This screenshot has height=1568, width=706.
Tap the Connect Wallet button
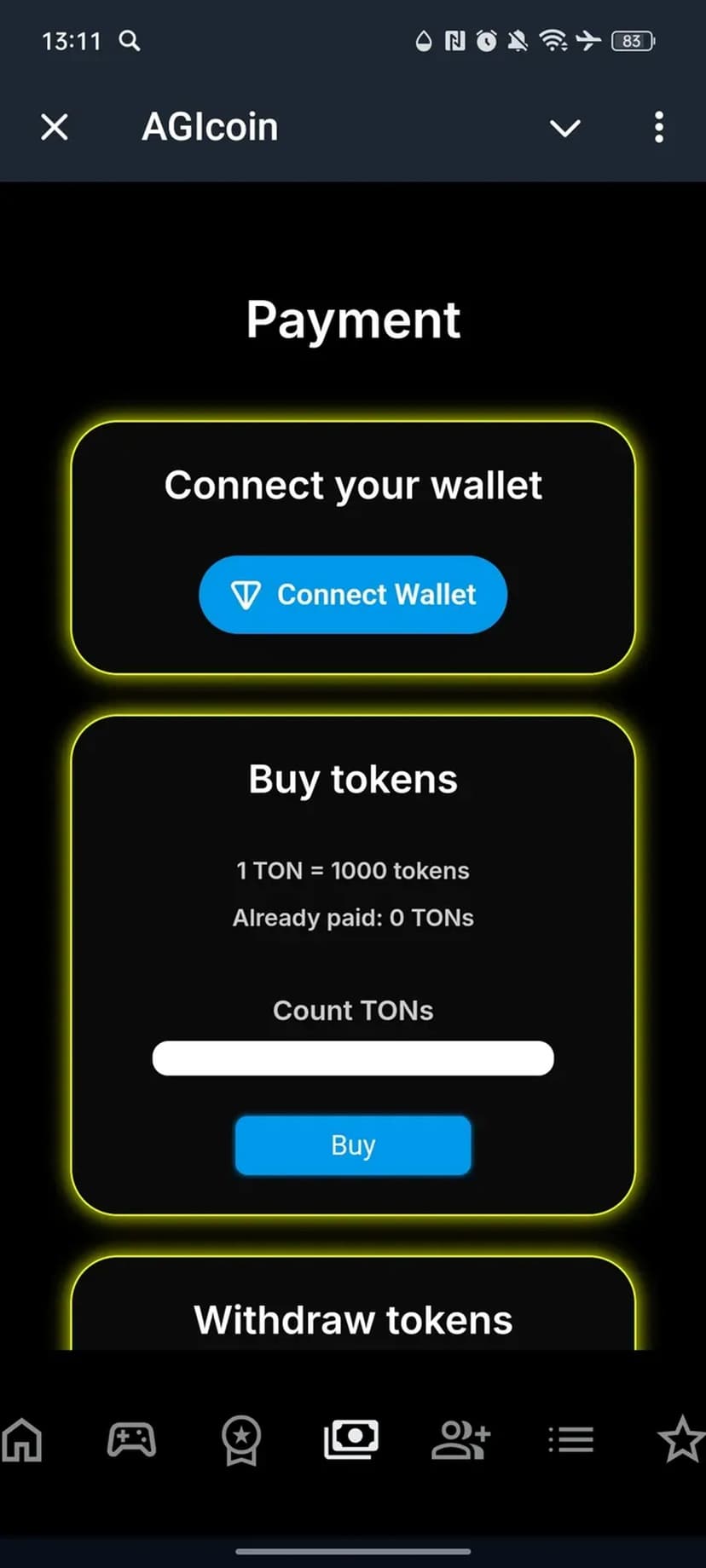click(353, 594)
